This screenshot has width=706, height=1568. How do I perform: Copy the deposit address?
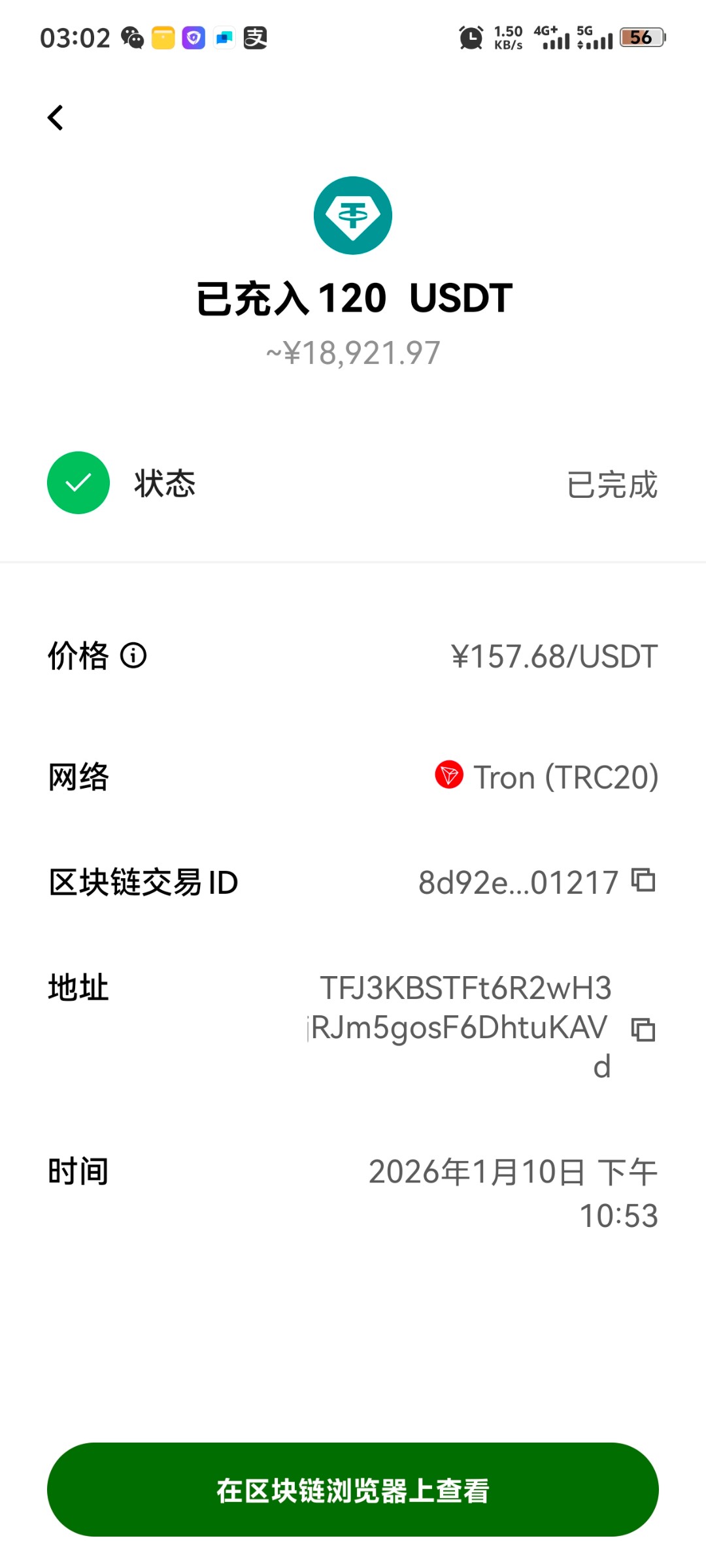643,1030
